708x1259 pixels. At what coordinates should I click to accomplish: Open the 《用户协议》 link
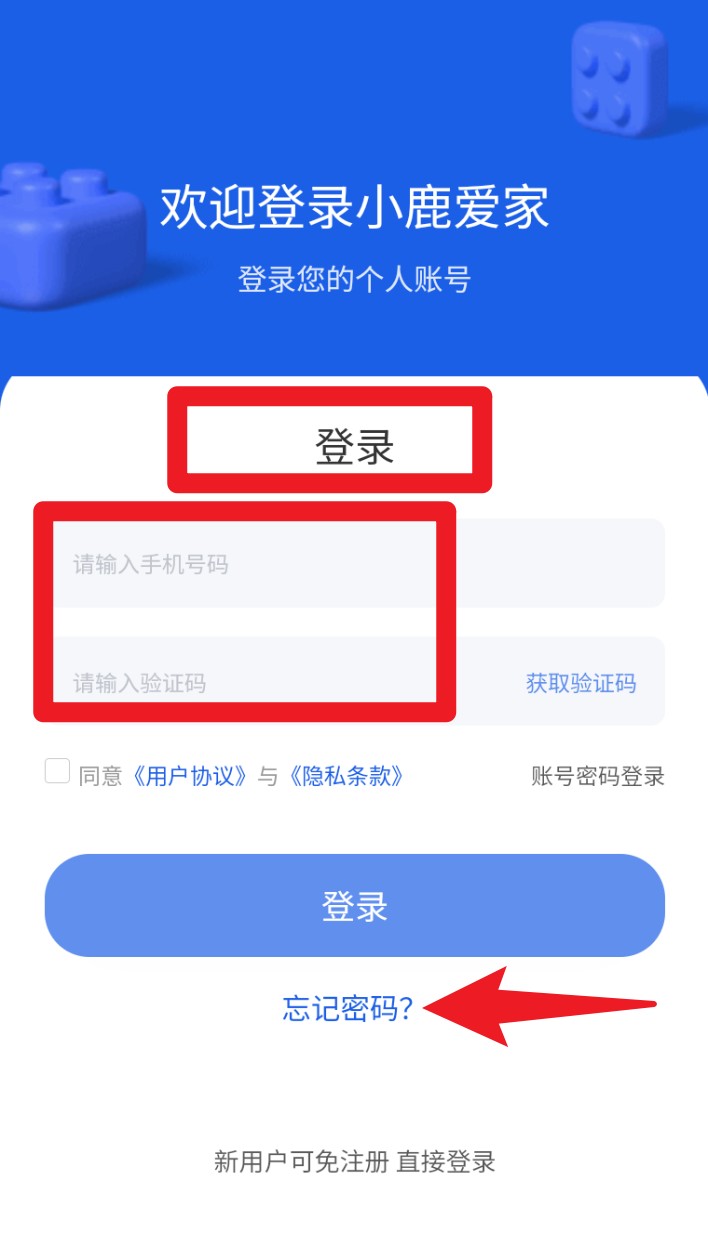189,776
